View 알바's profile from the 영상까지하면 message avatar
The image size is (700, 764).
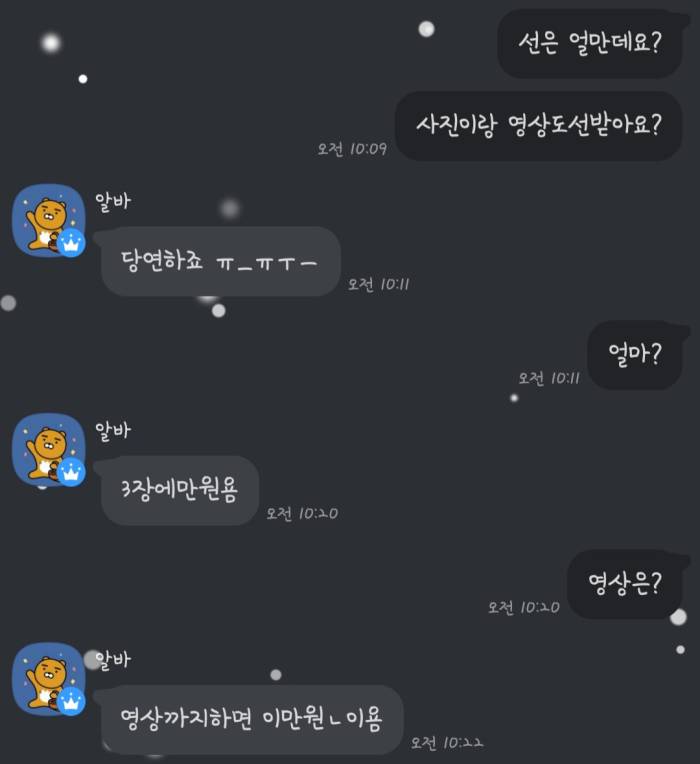(x=48, y=679)
